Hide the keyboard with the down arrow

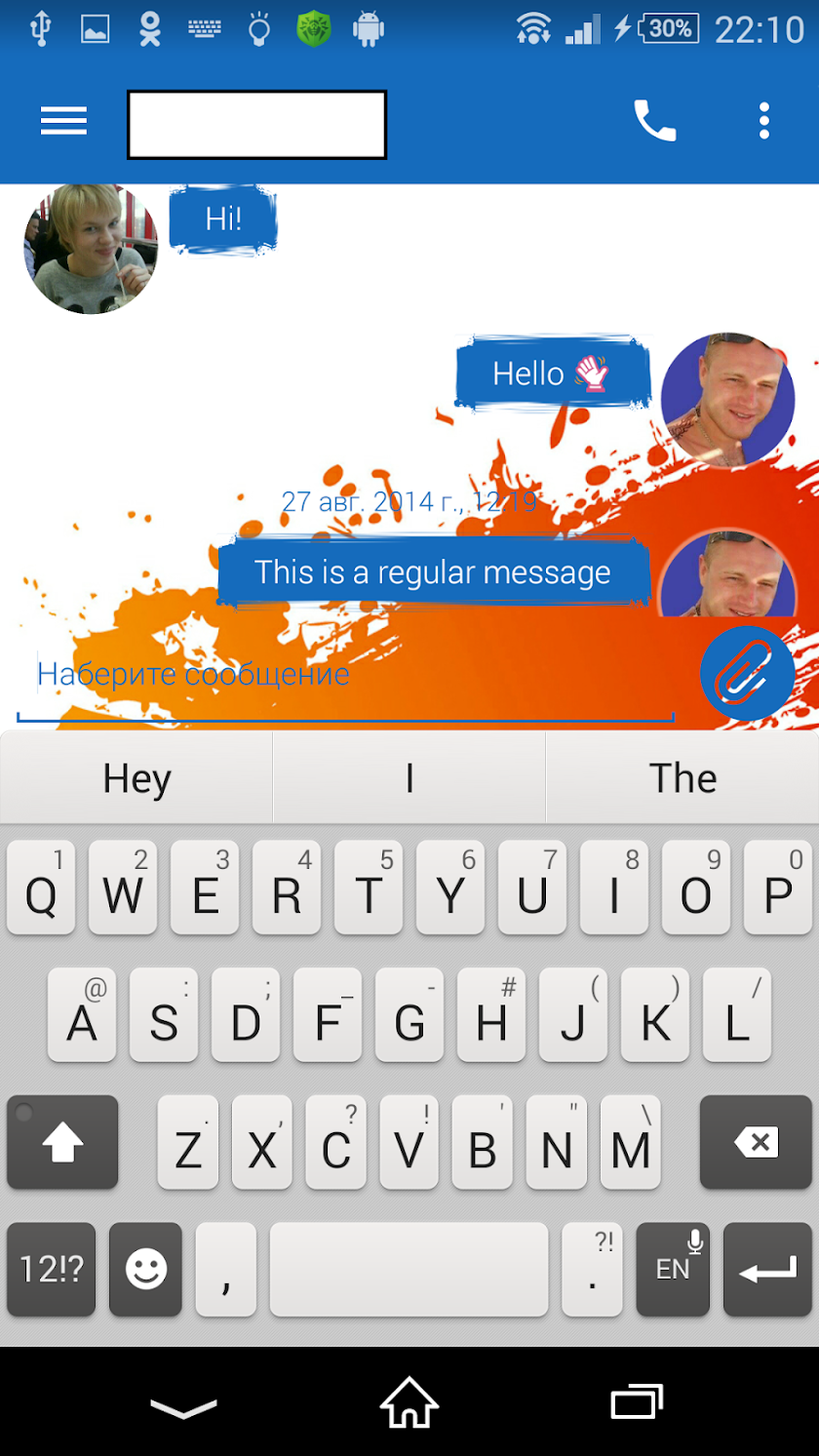coord(183,1404)
